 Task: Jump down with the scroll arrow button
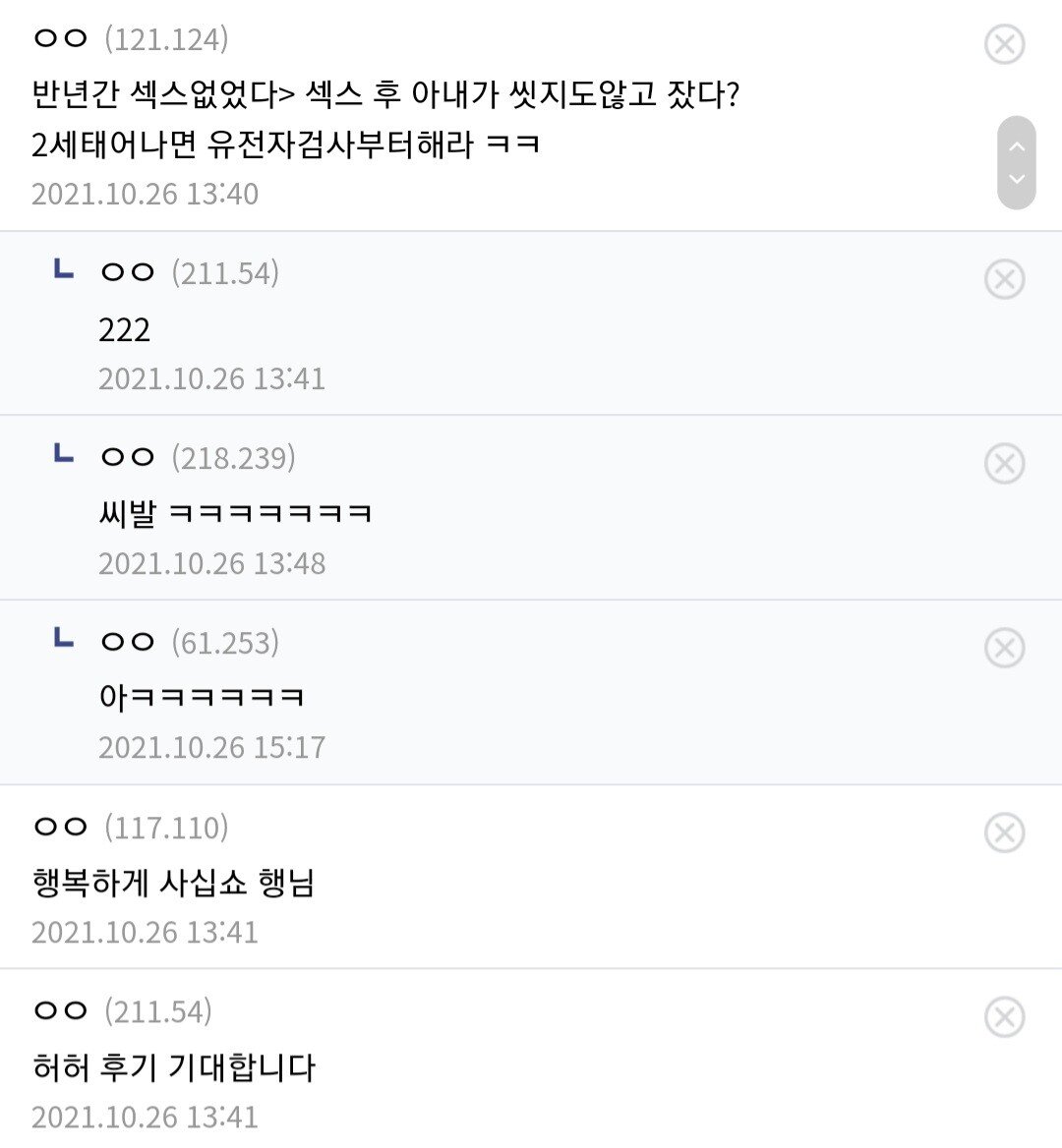[x=1017, y=180]
